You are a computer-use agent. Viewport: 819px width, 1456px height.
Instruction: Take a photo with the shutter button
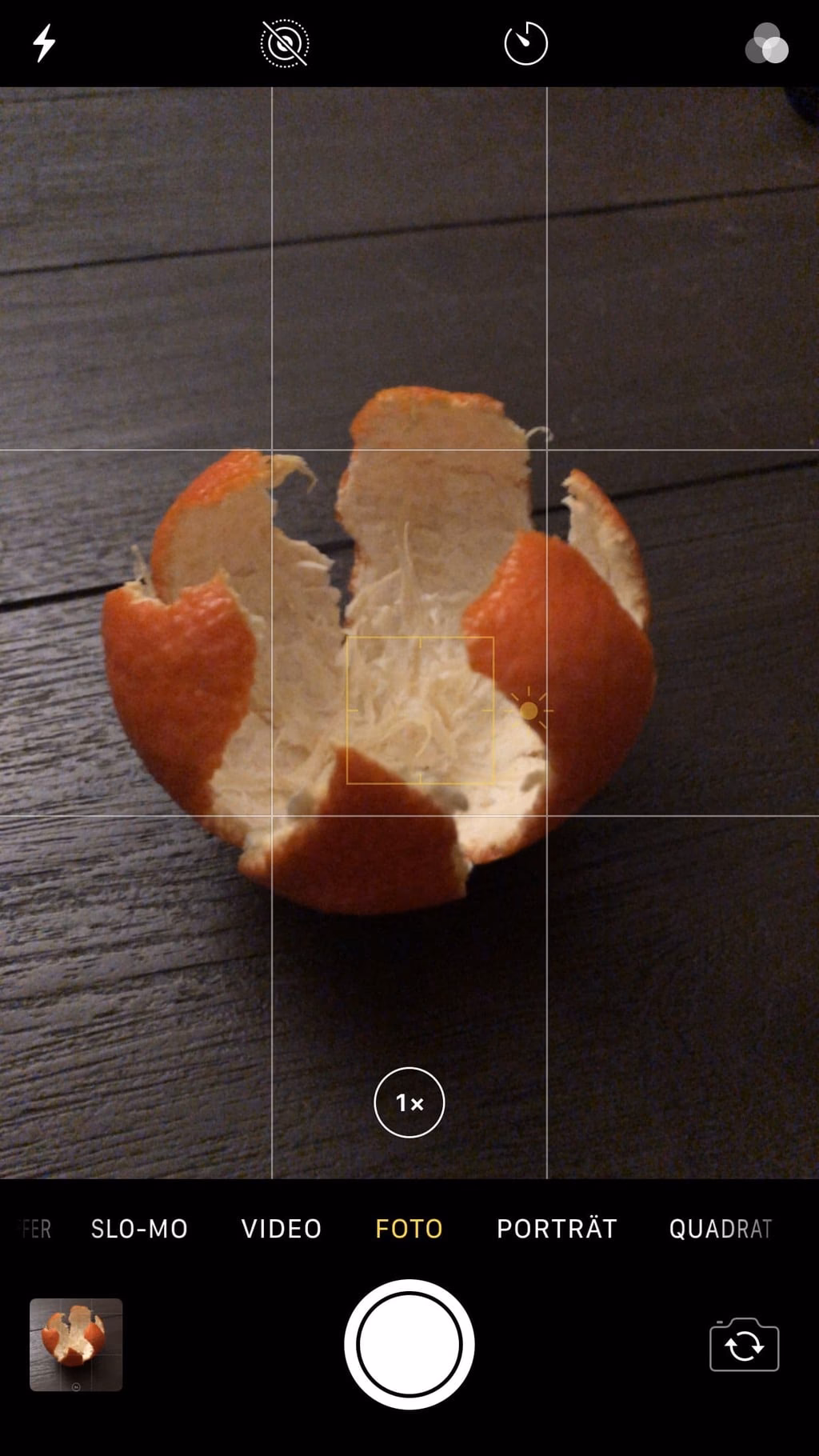point(409,1345)
